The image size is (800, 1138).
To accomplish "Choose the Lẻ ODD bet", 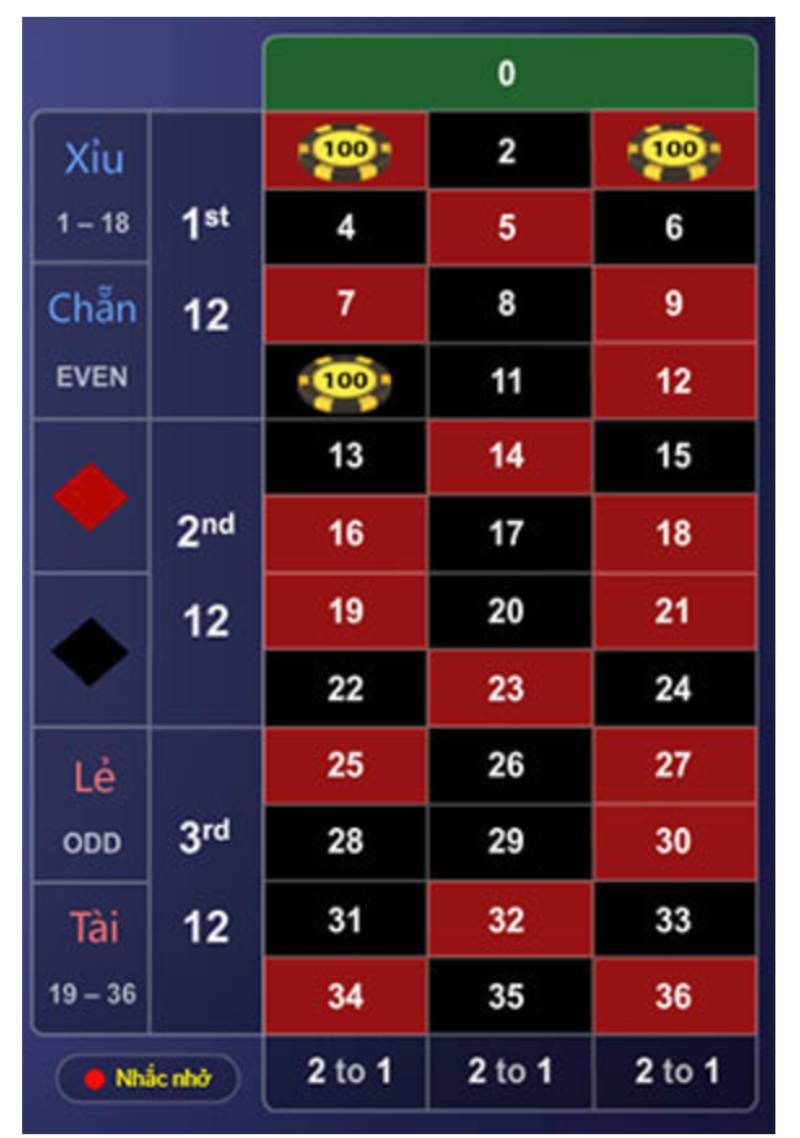I will (92, 805).
